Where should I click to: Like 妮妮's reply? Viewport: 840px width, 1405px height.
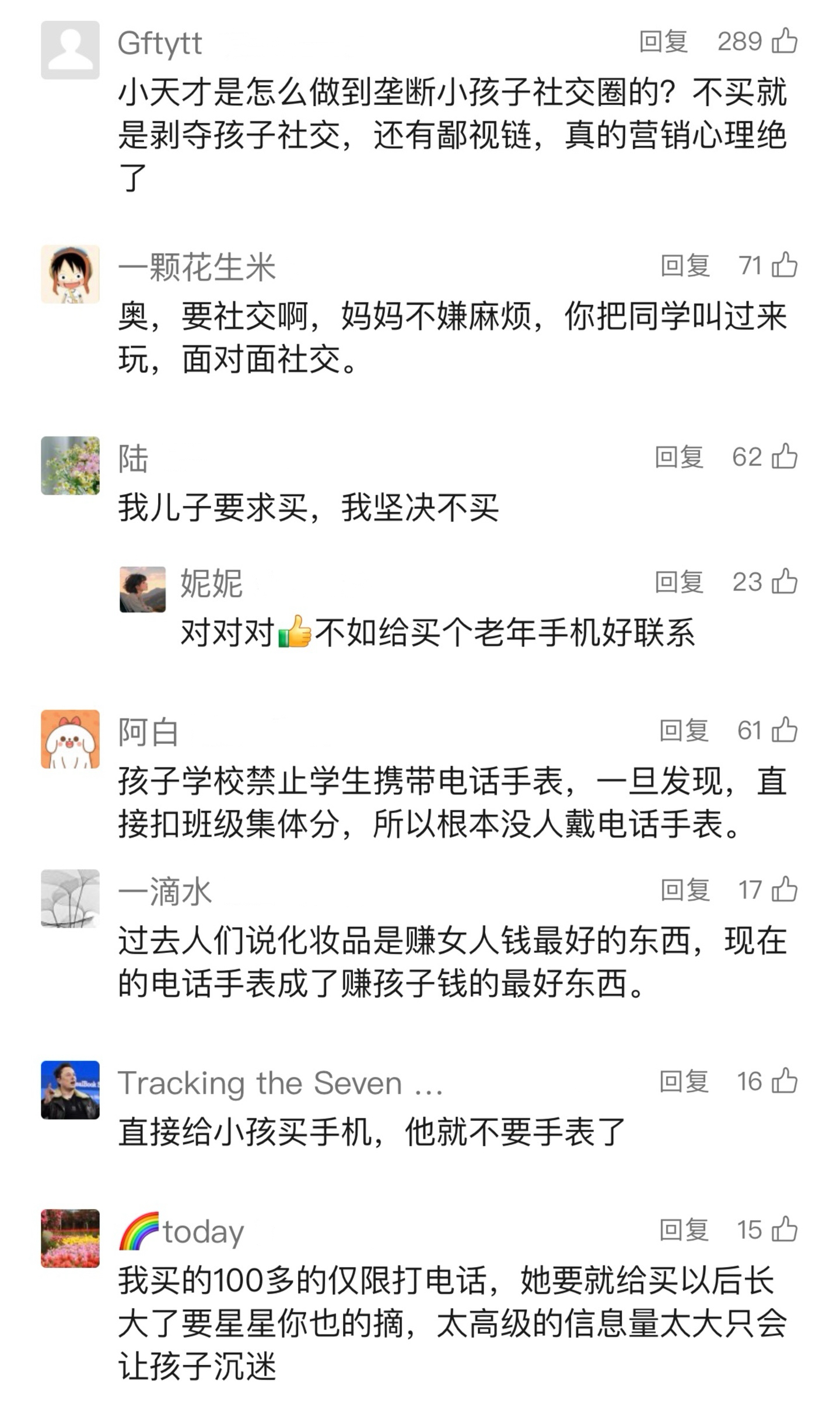pyautogui.click(x=784, y=582)
